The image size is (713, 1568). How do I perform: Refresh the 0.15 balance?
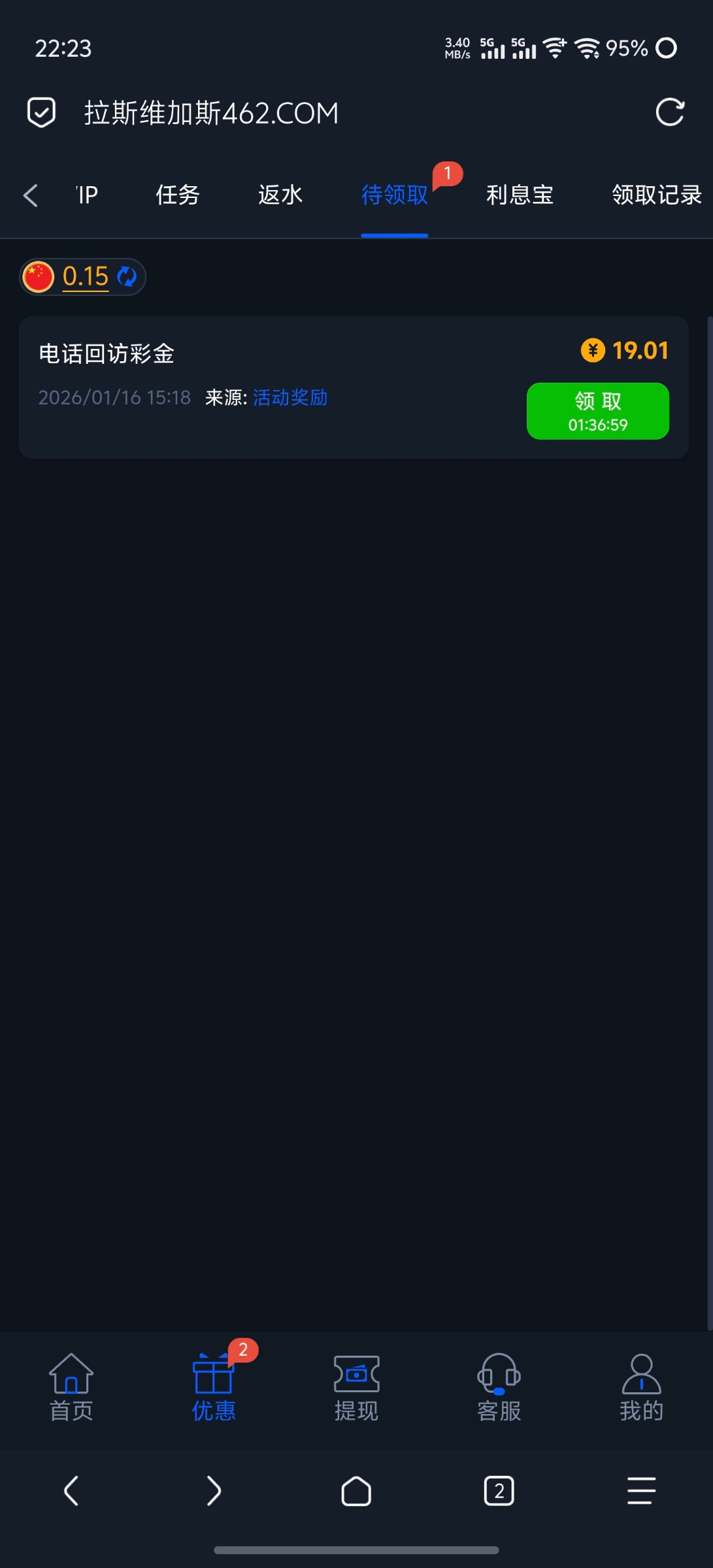(127, 277)
